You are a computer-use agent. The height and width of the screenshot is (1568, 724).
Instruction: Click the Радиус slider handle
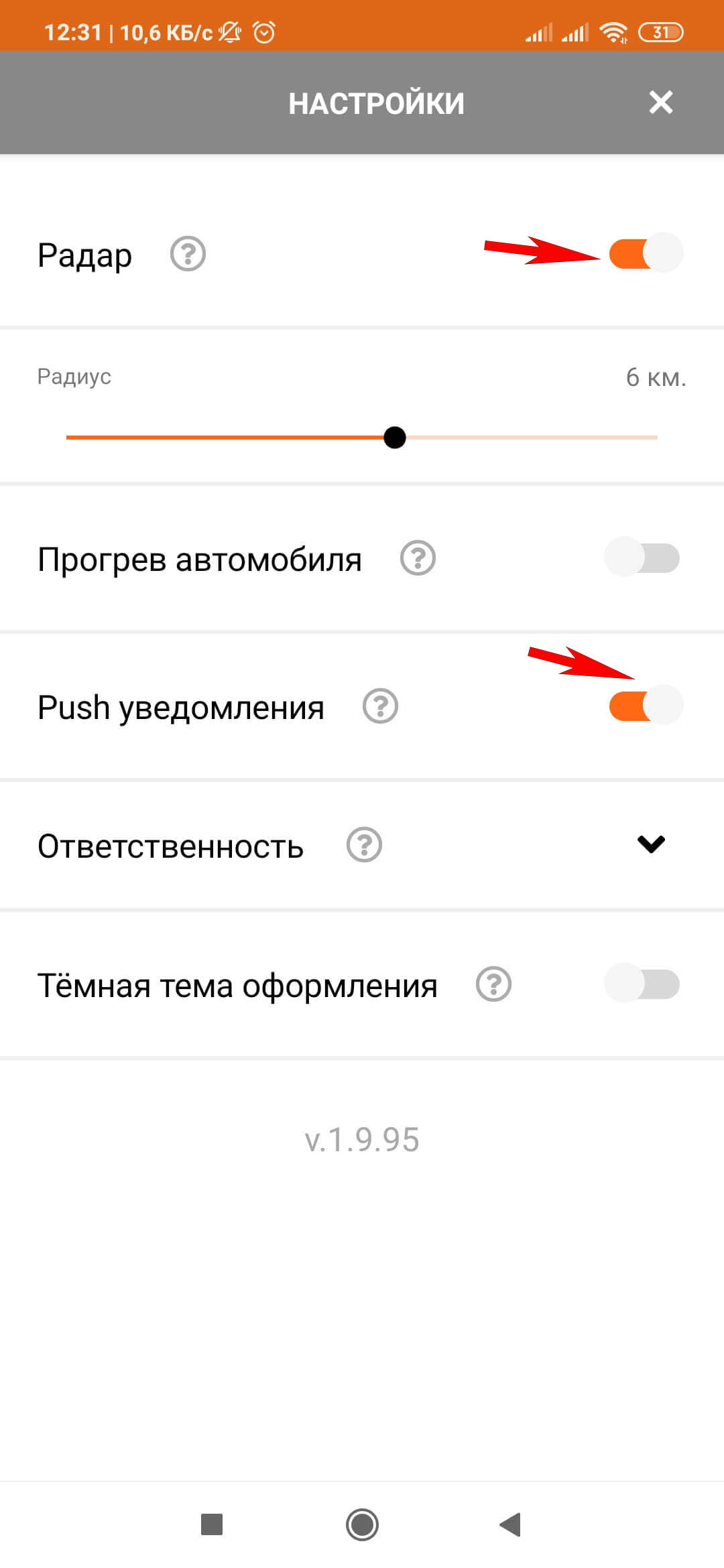(x=395, y=438)
